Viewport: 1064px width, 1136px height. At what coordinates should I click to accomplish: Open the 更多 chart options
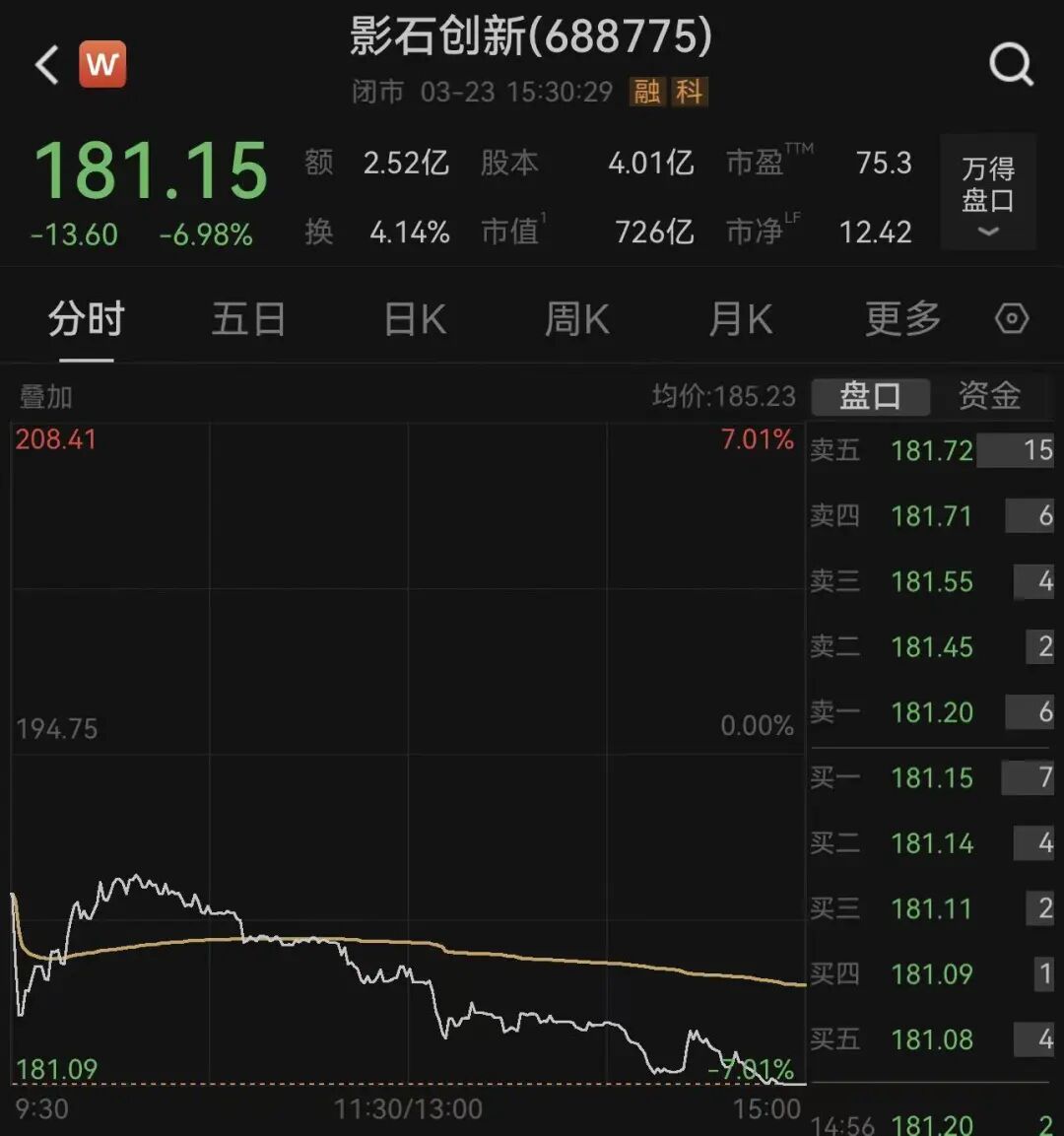[x=902, y=319]
